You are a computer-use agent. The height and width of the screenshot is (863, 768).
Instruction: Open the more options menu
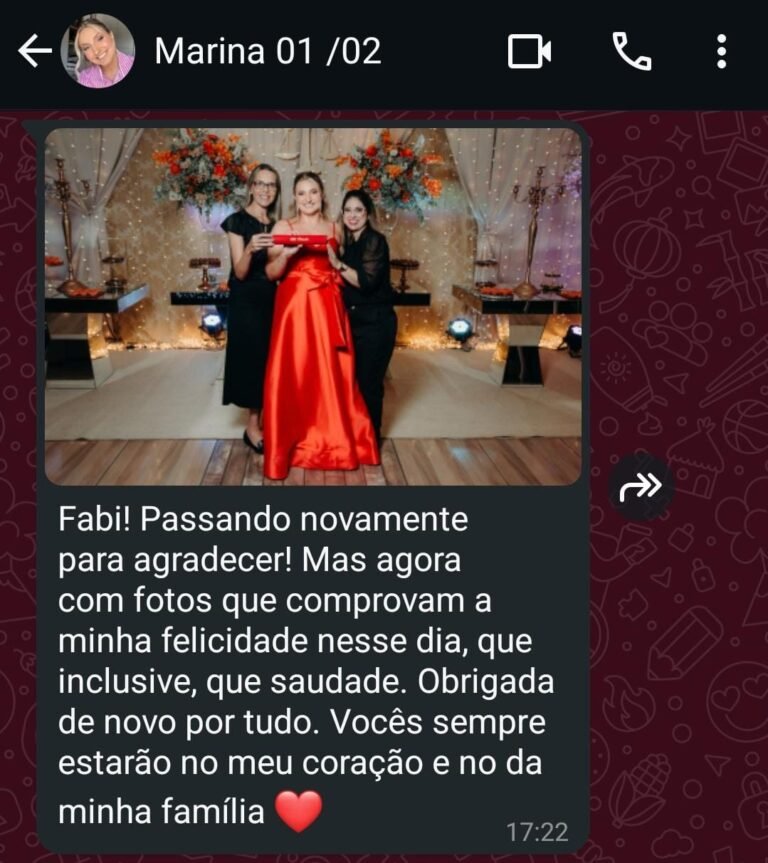721,52
